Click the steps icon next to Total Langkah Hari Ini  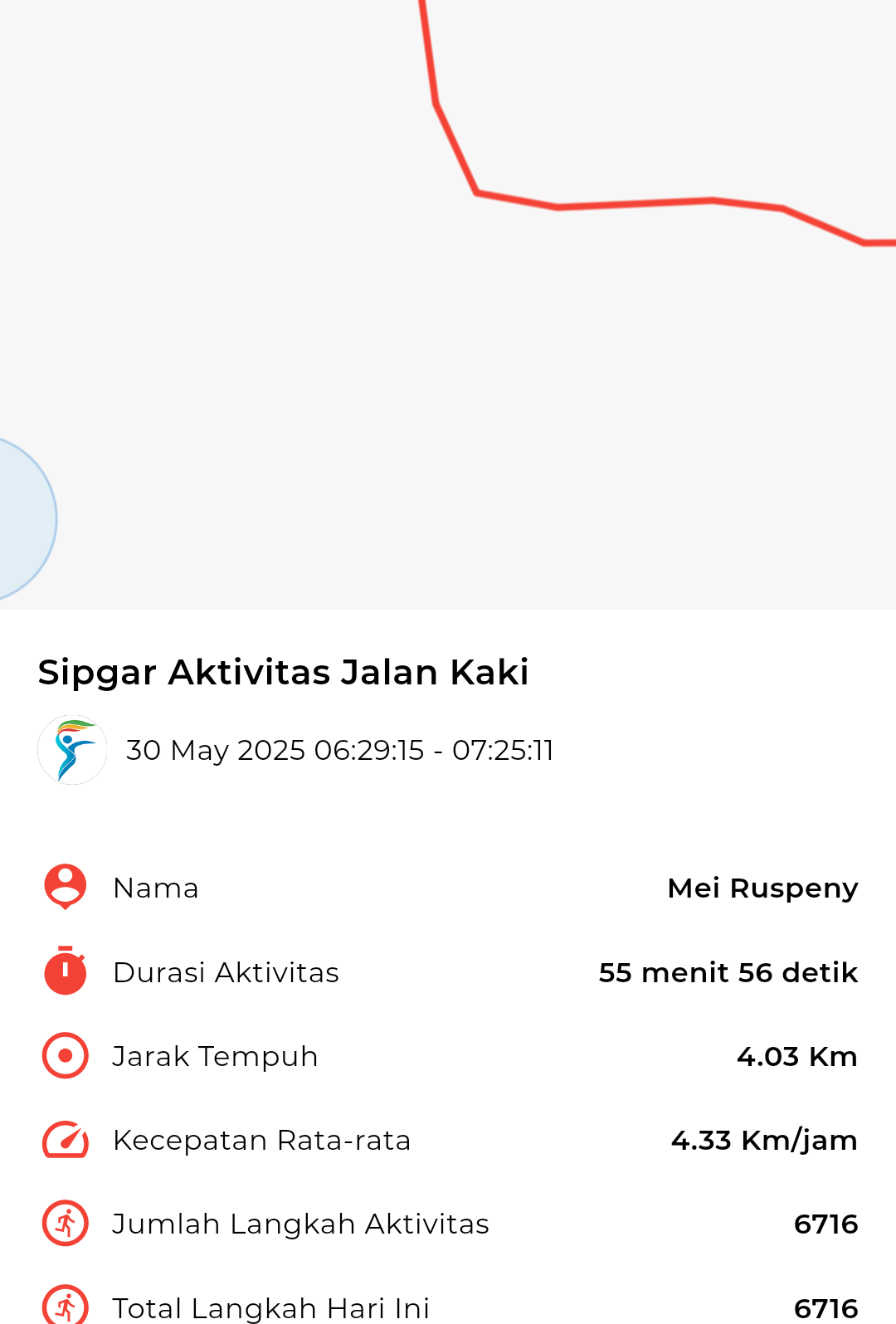click(64, 1307)
